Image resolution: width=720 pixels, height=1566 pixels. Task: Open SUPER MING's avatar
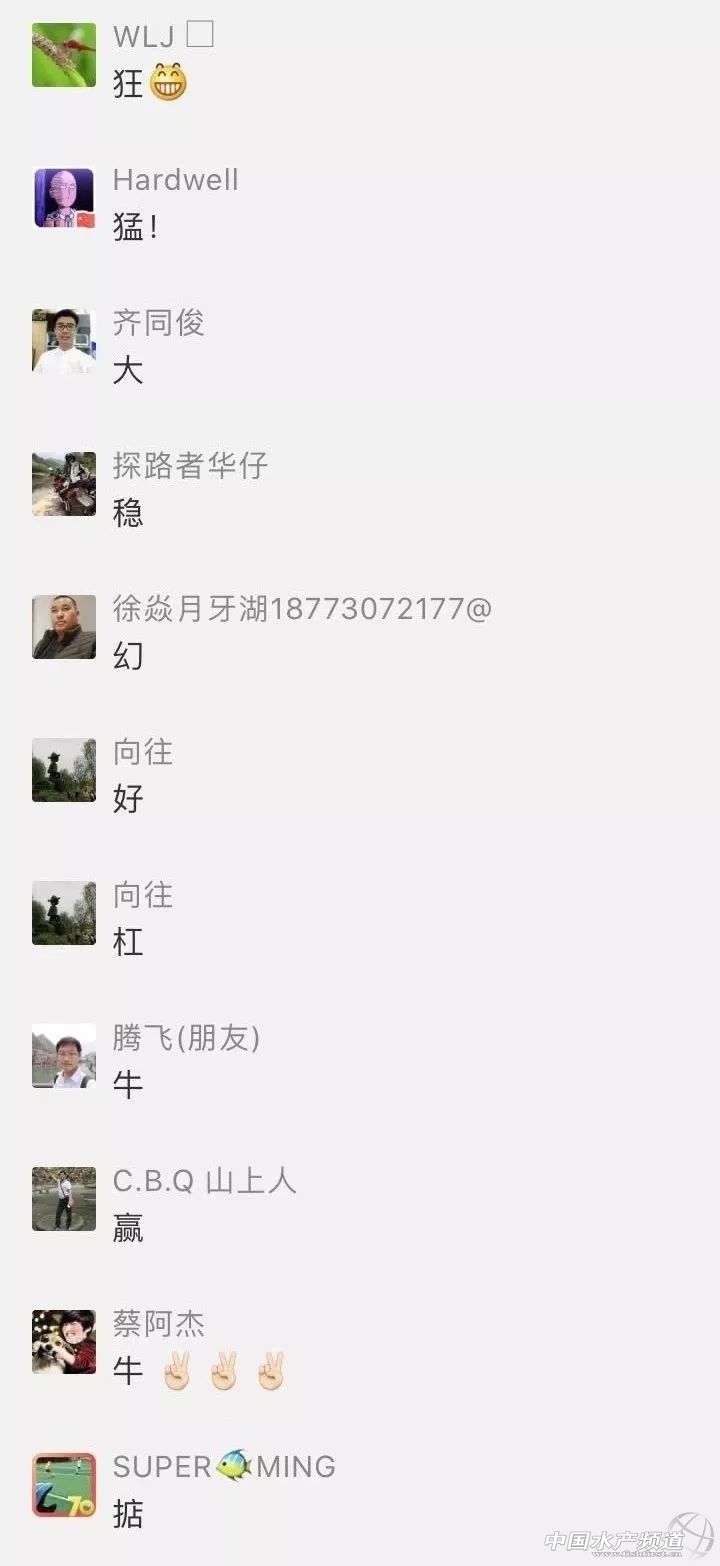coord(64,1485)
